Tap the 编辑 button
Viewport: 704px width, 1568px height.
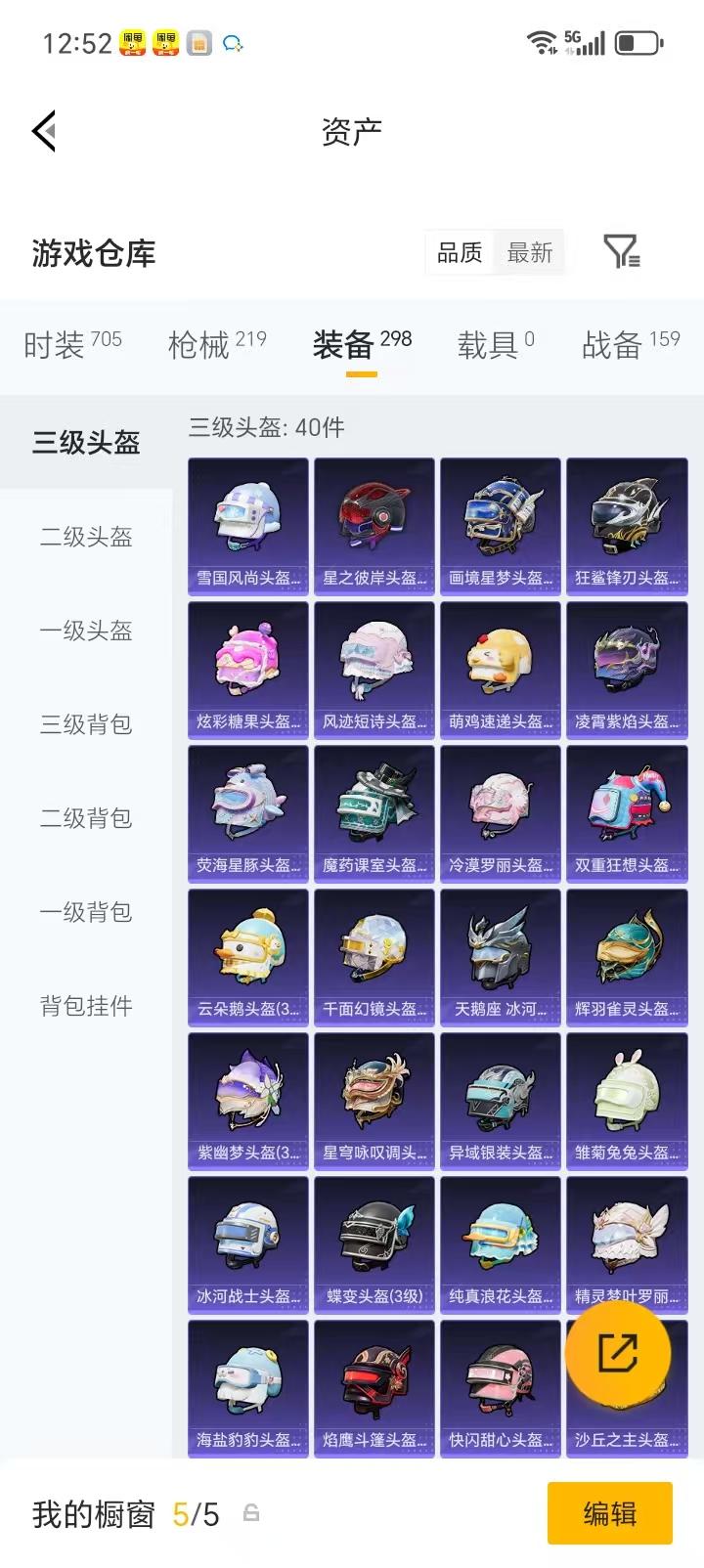[610, 1513]
